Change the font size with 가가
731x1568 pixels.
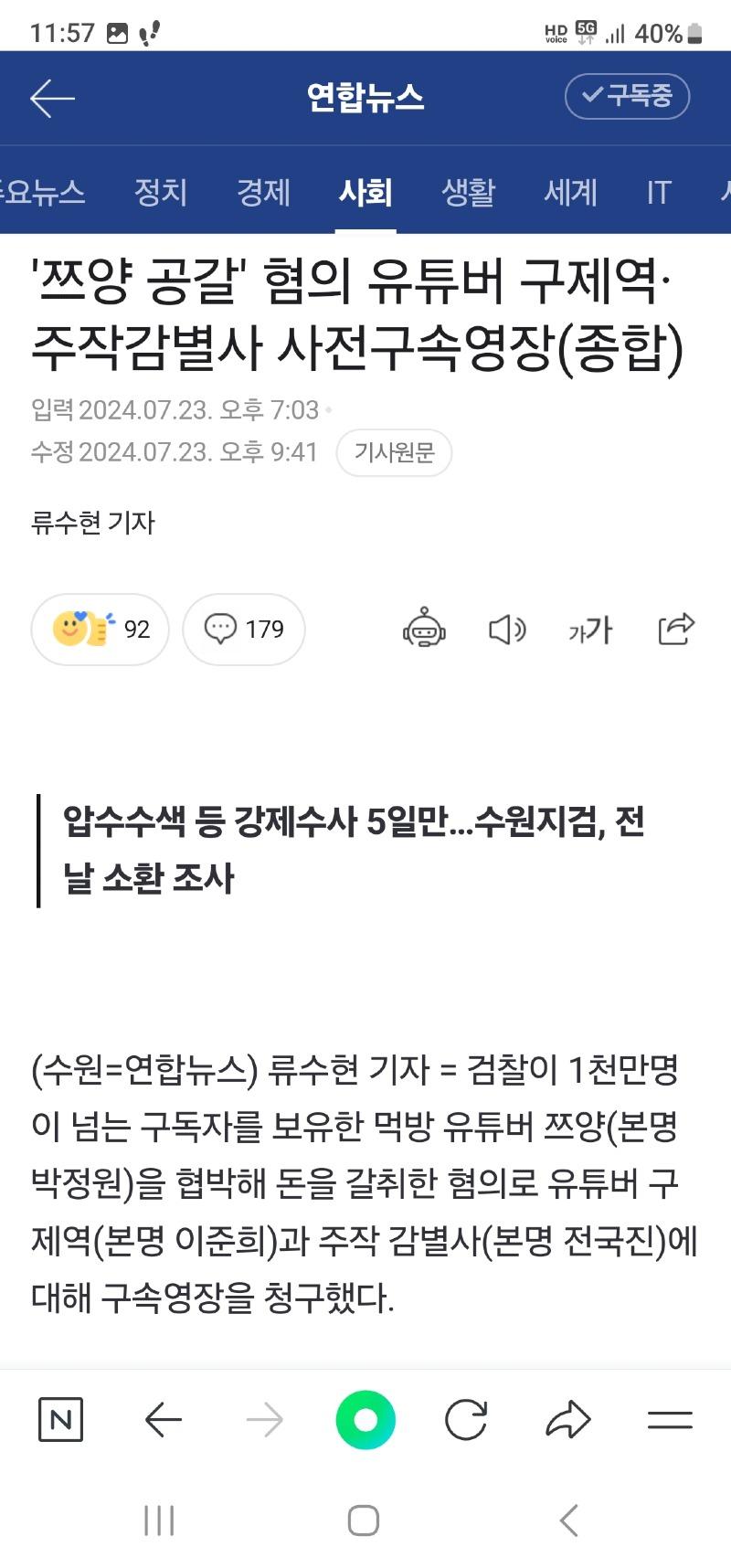pos(590,629)
